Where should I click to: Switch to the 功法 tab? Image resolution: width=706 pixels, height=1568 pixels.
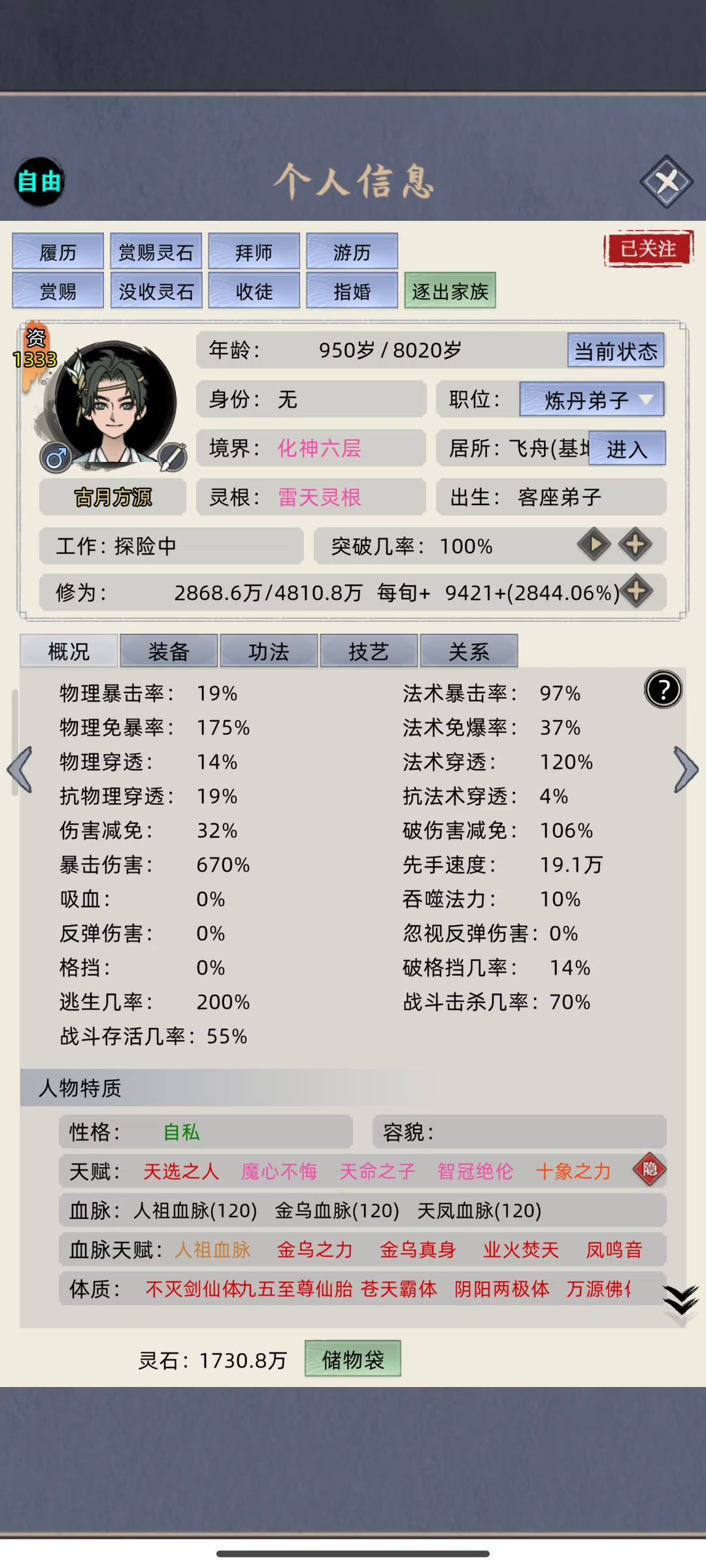[x=269, y=651]
